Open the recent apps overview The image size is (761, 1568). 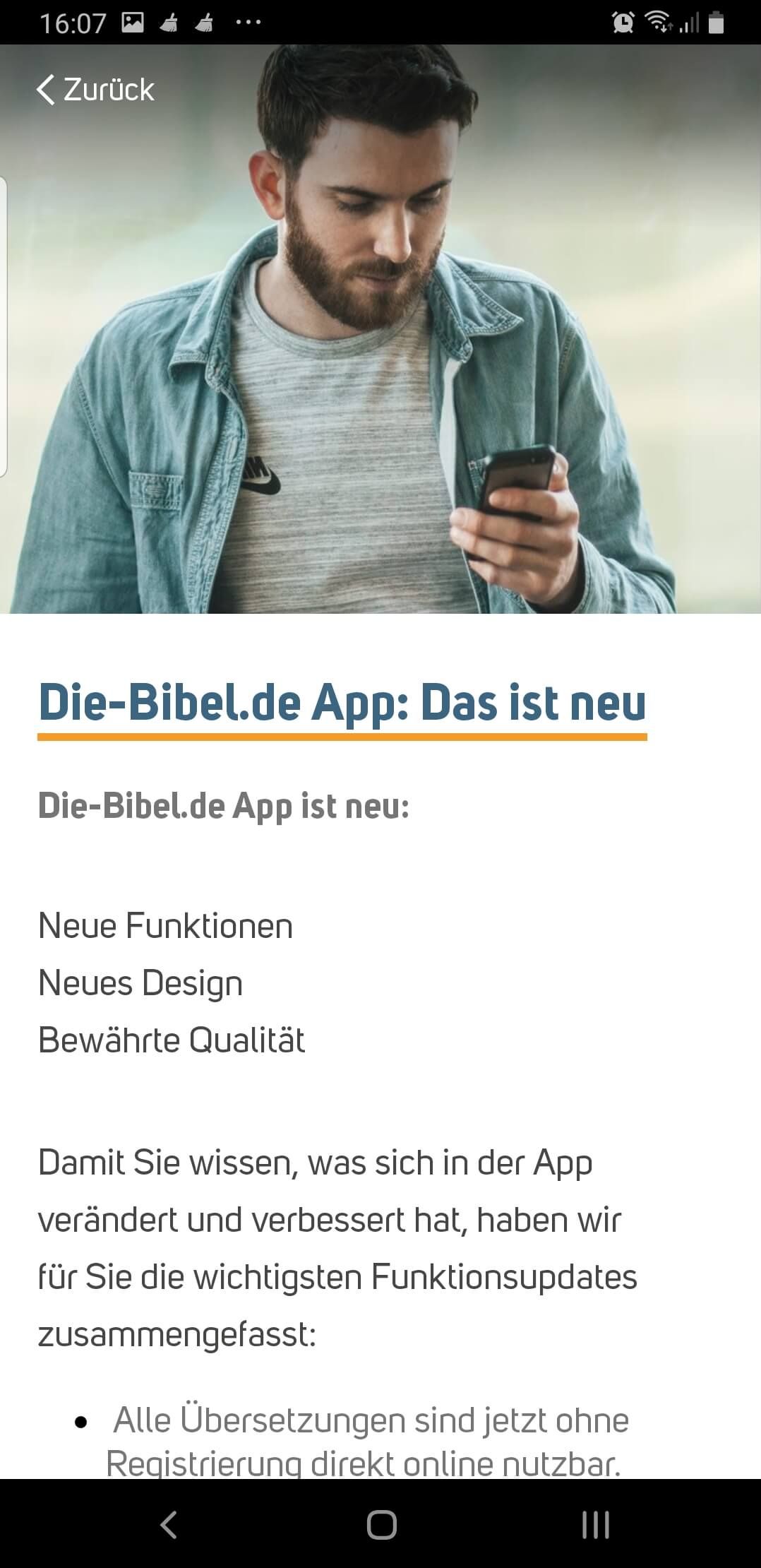point(595,1524)
